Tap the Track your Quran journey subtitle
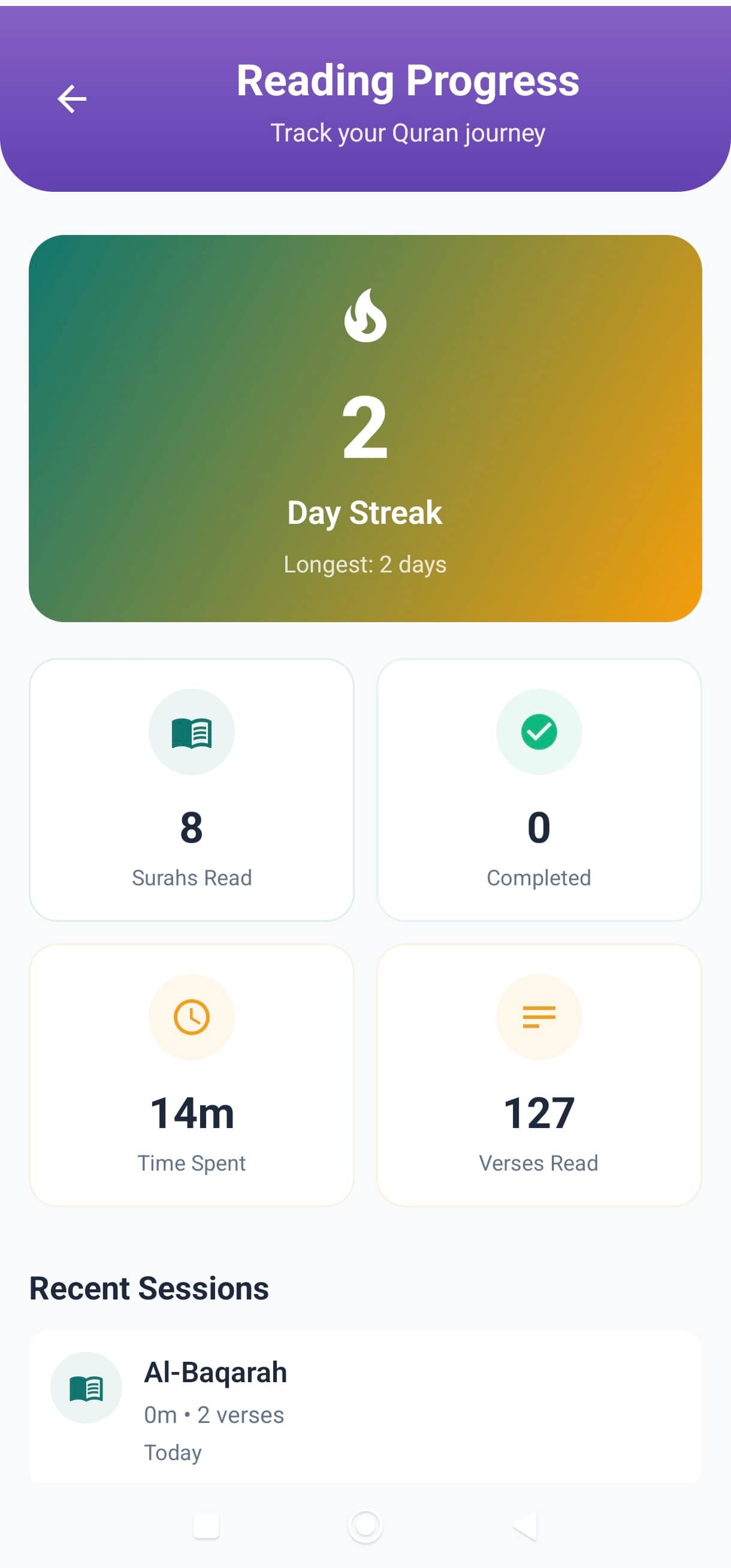This screenshot has height=1568, width=731. [x=407, y=132]
